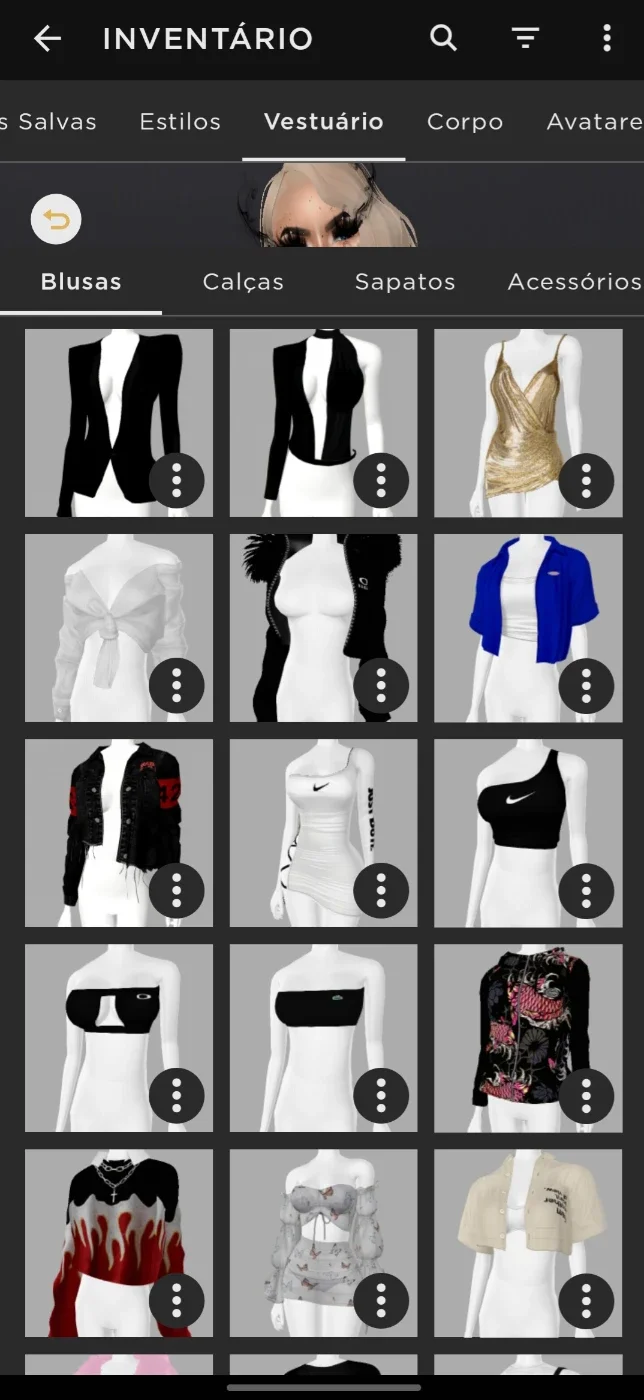Switch to the Estilos tab
Screen dimensions: 644x1400
tap(180, 122)
